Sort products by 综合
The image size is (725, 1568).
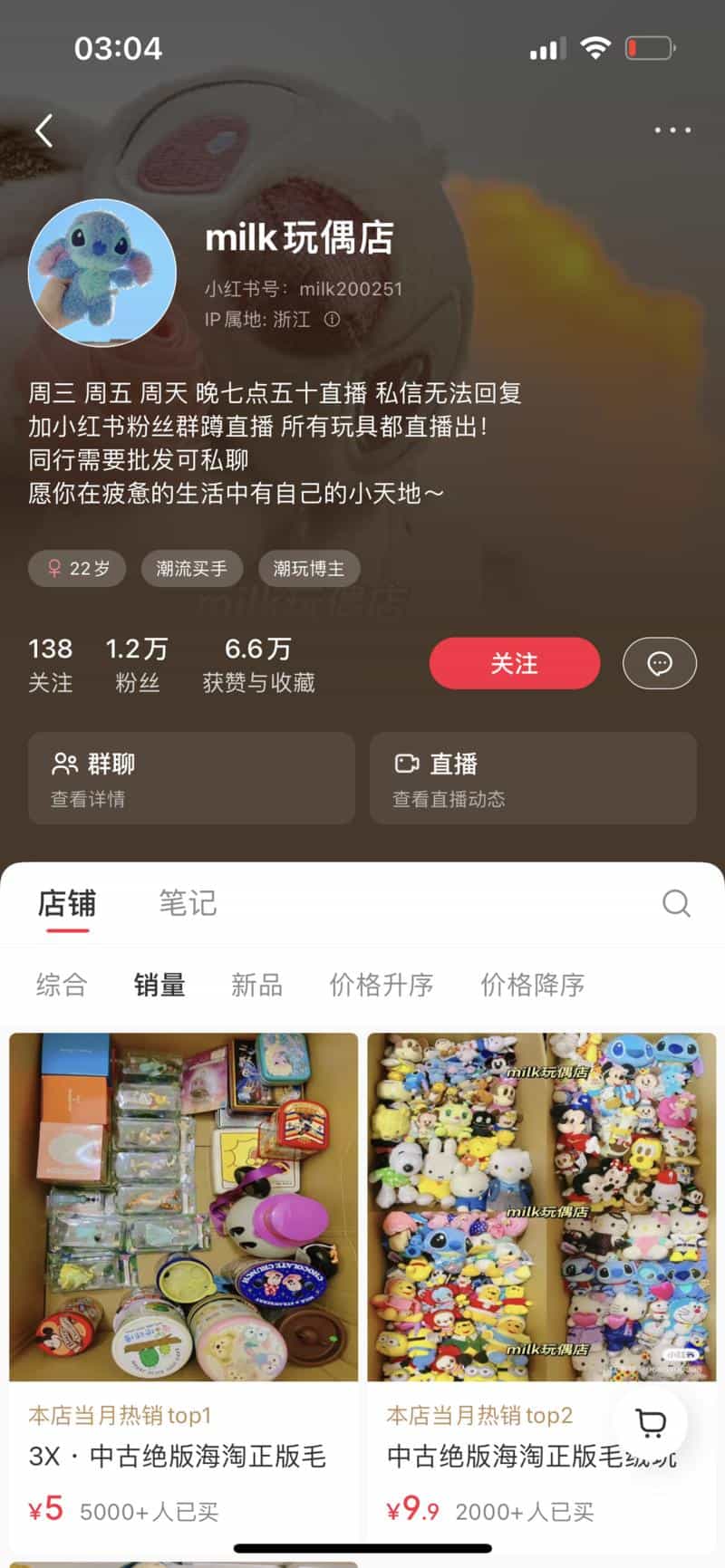coord(62,985)
